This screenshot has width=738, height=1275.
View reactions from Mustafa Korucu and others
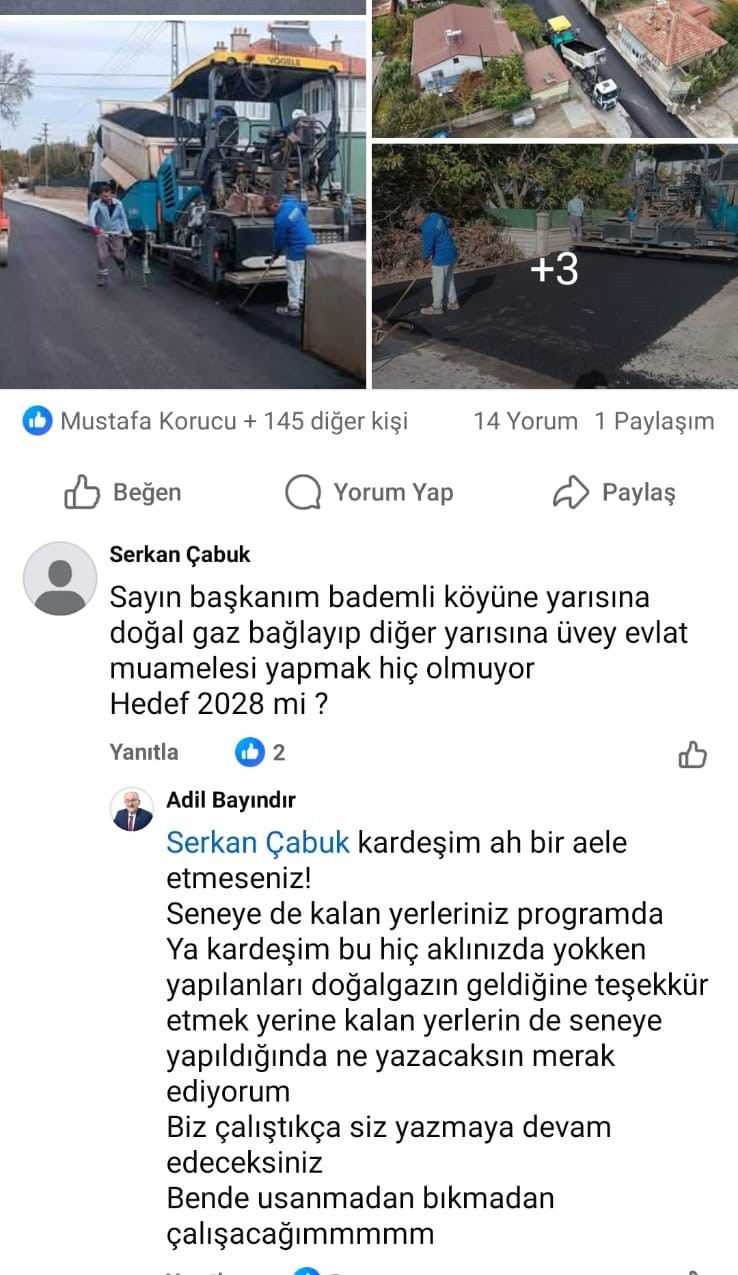click(x=215, y=421)
